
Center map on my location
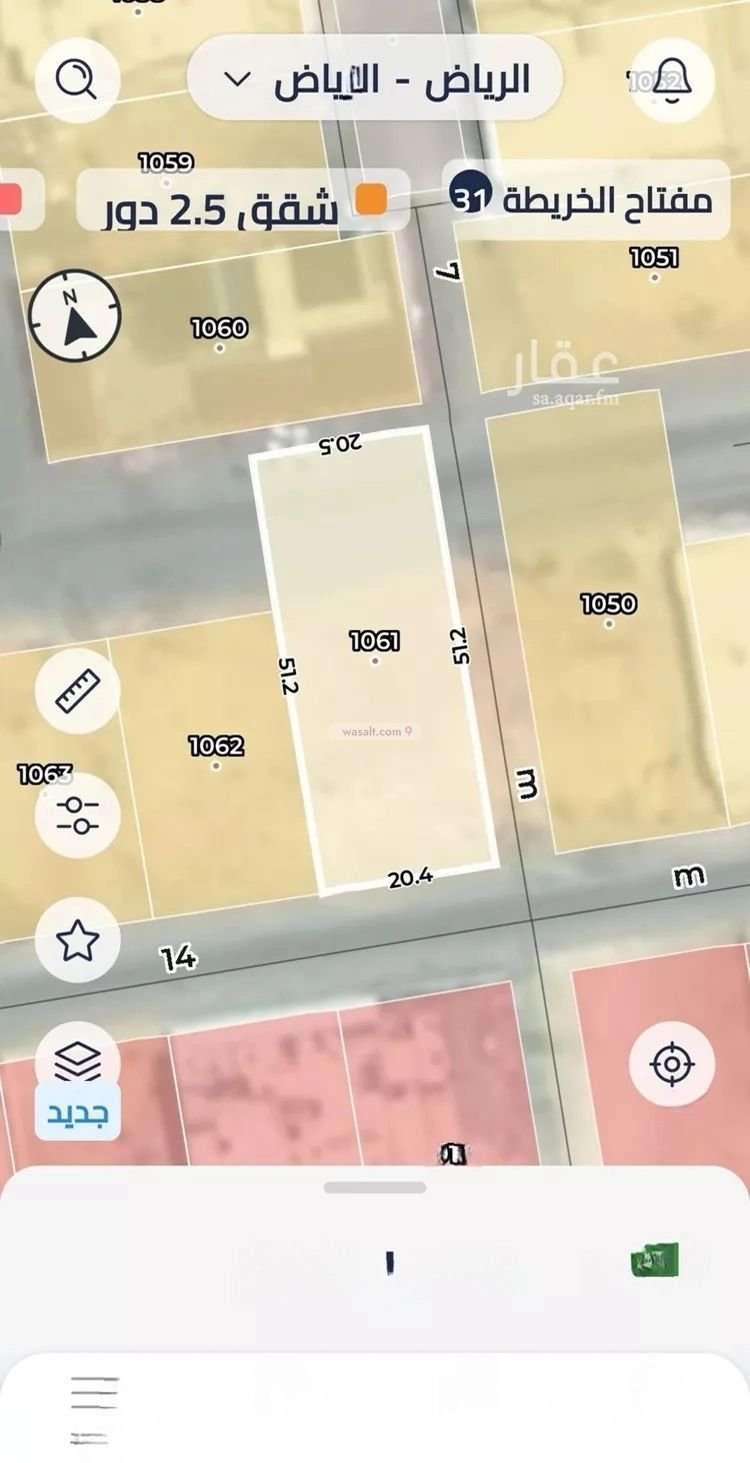(672, 1063)
